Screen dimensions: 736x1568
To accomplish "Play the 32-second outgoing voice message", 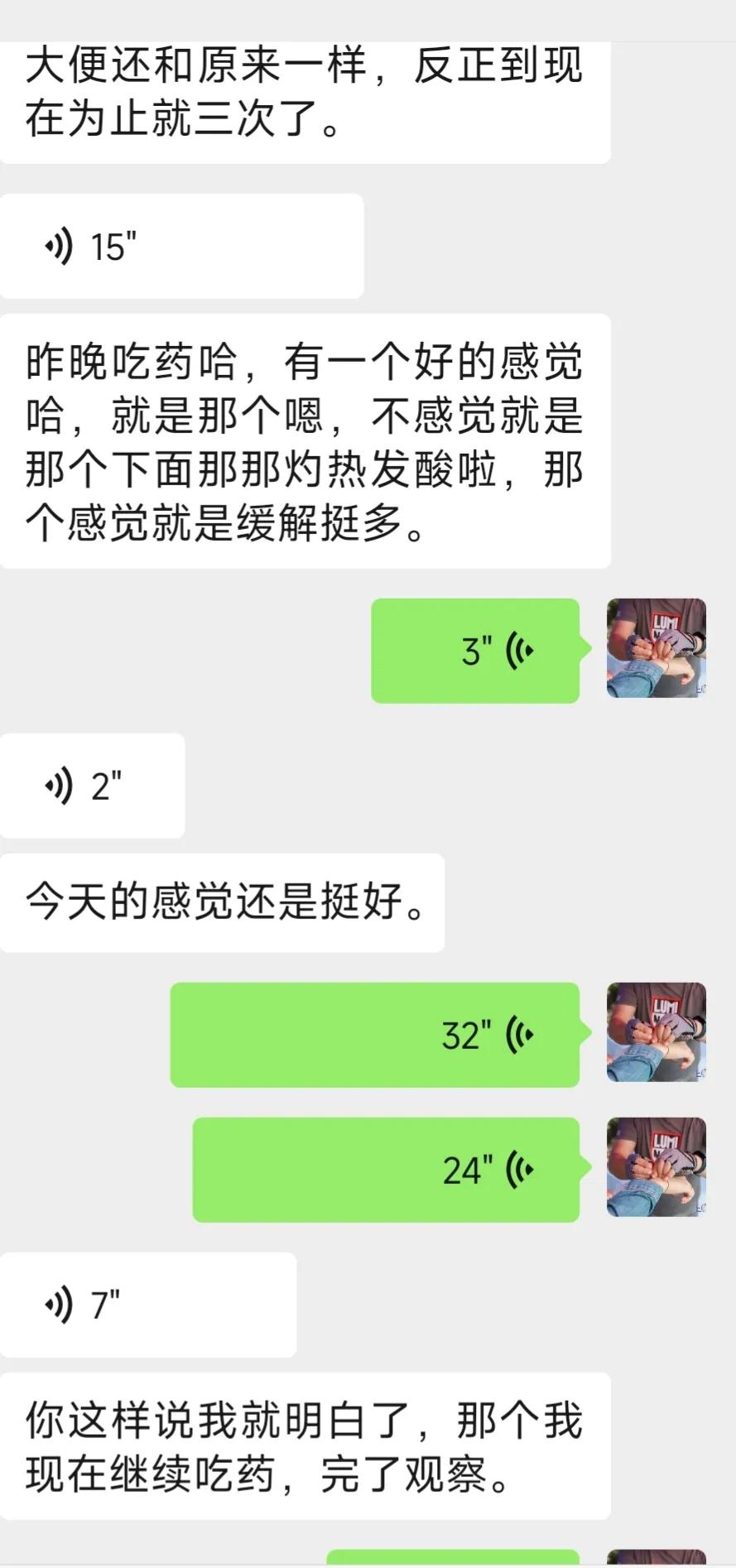I will click(x=373, y=1035).
